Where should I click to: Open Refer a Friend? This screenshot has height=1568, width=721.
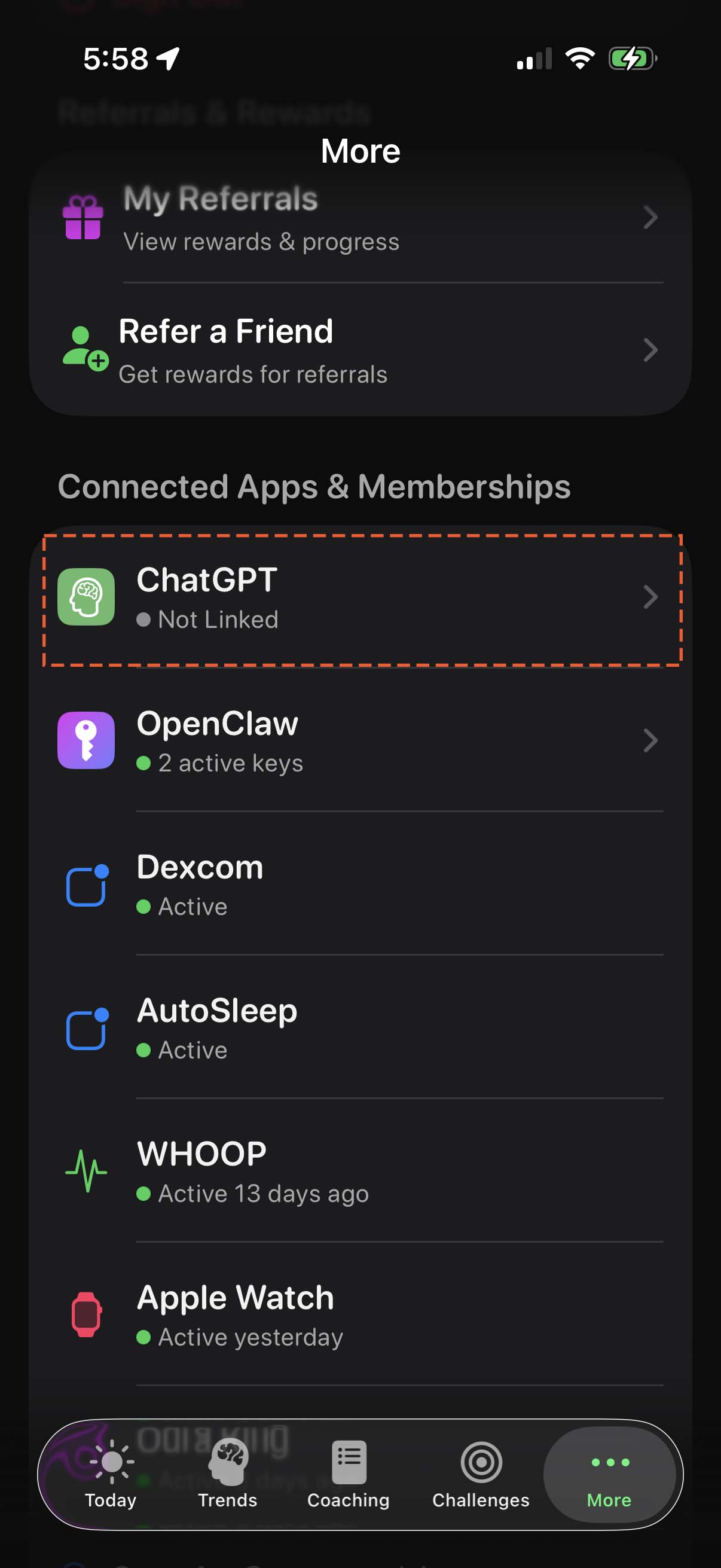point(360,351)
